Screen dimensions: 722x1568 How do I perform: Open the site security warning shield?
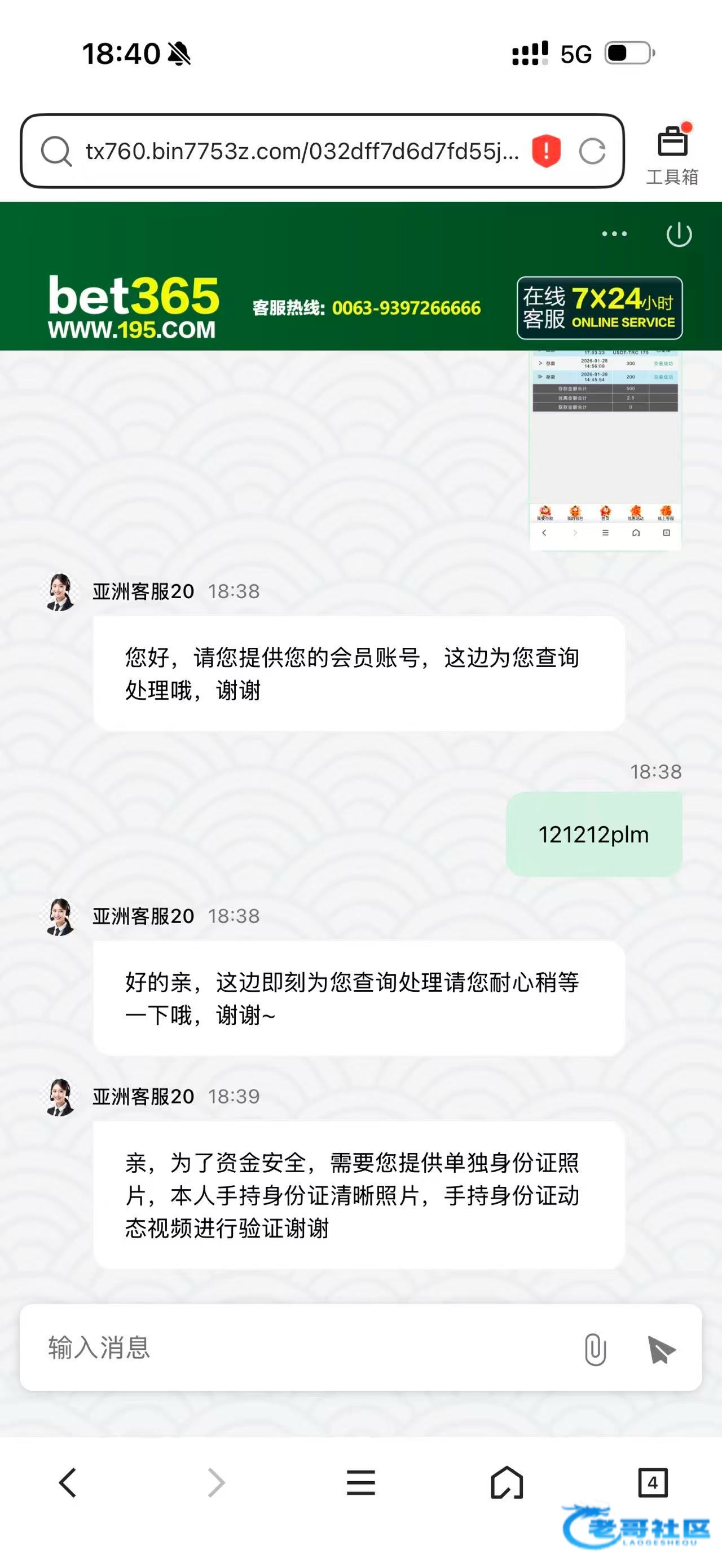[x=546, y=151]
